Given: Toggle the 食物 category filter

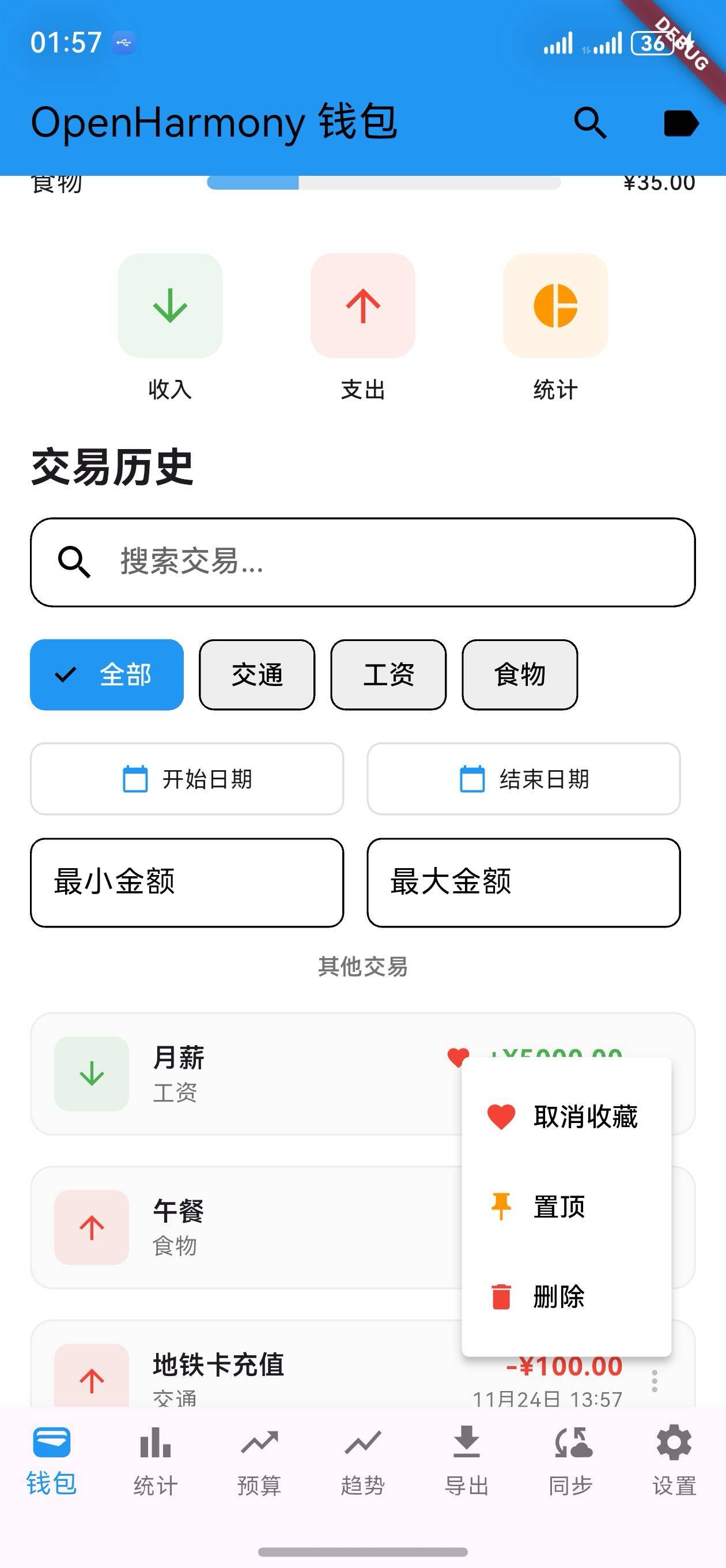Looking at the screenshot, I should (x=519, y=674).
